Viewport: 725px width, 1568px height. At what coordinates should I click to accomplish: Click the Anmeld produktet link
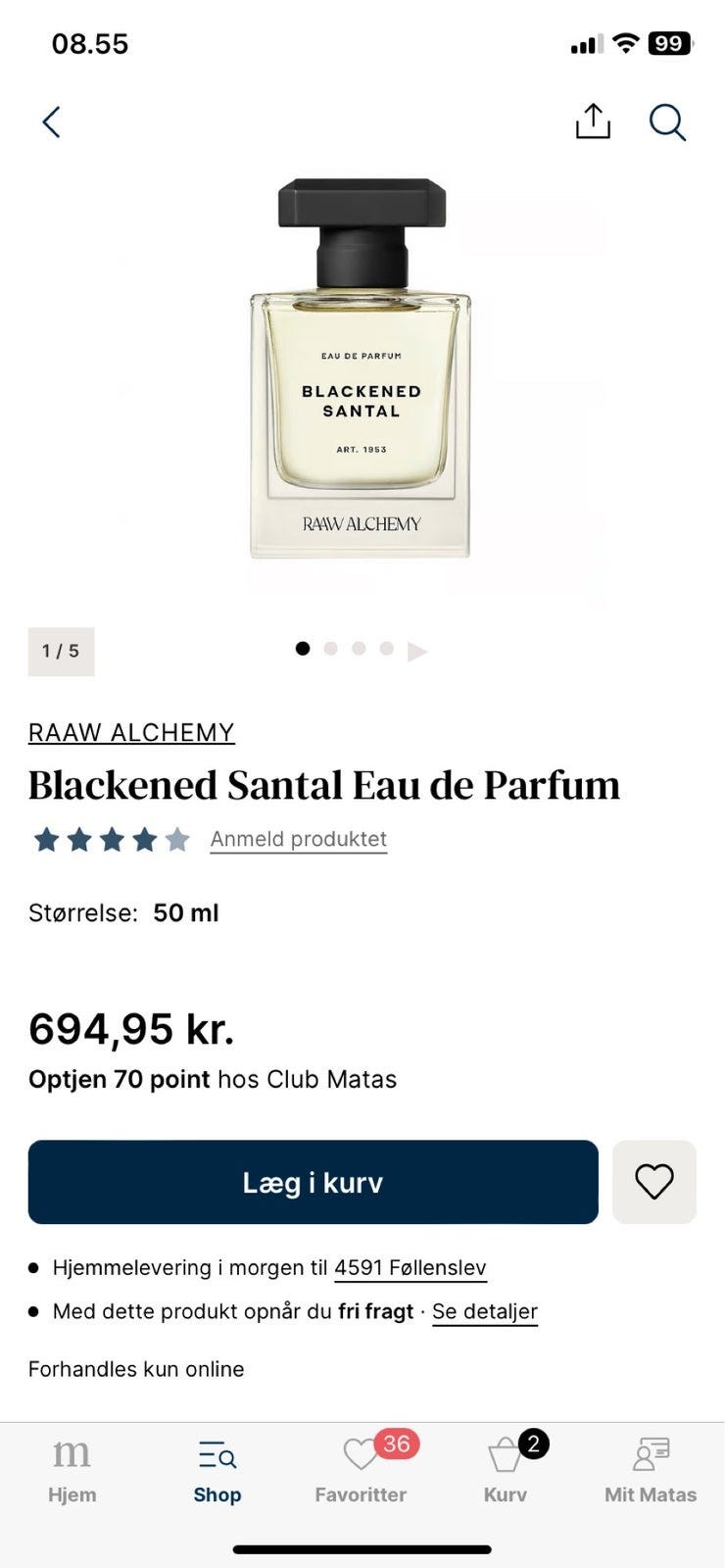tap(298, 839)
